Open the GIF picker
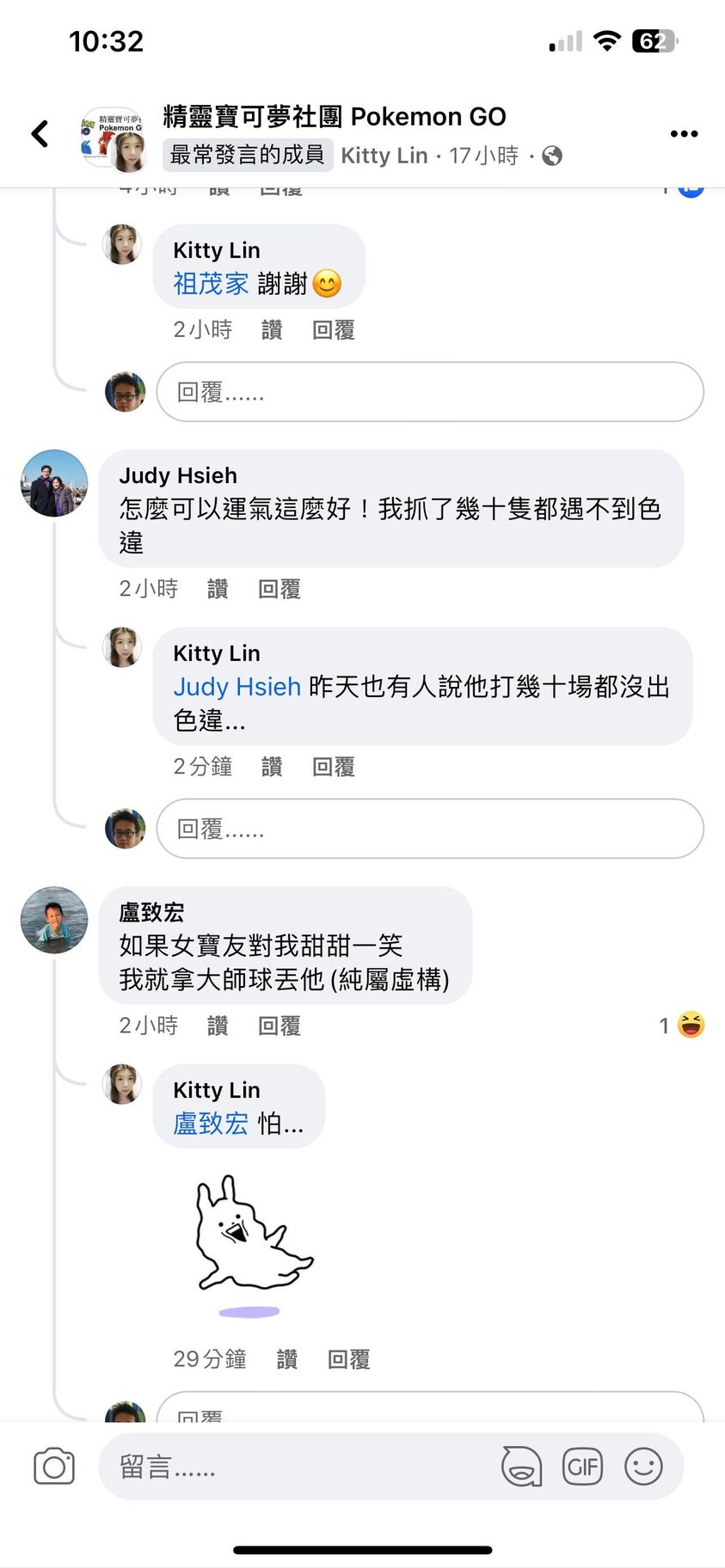The width and height of the screenshot is (725, 1568). [x=582, y=1467]
